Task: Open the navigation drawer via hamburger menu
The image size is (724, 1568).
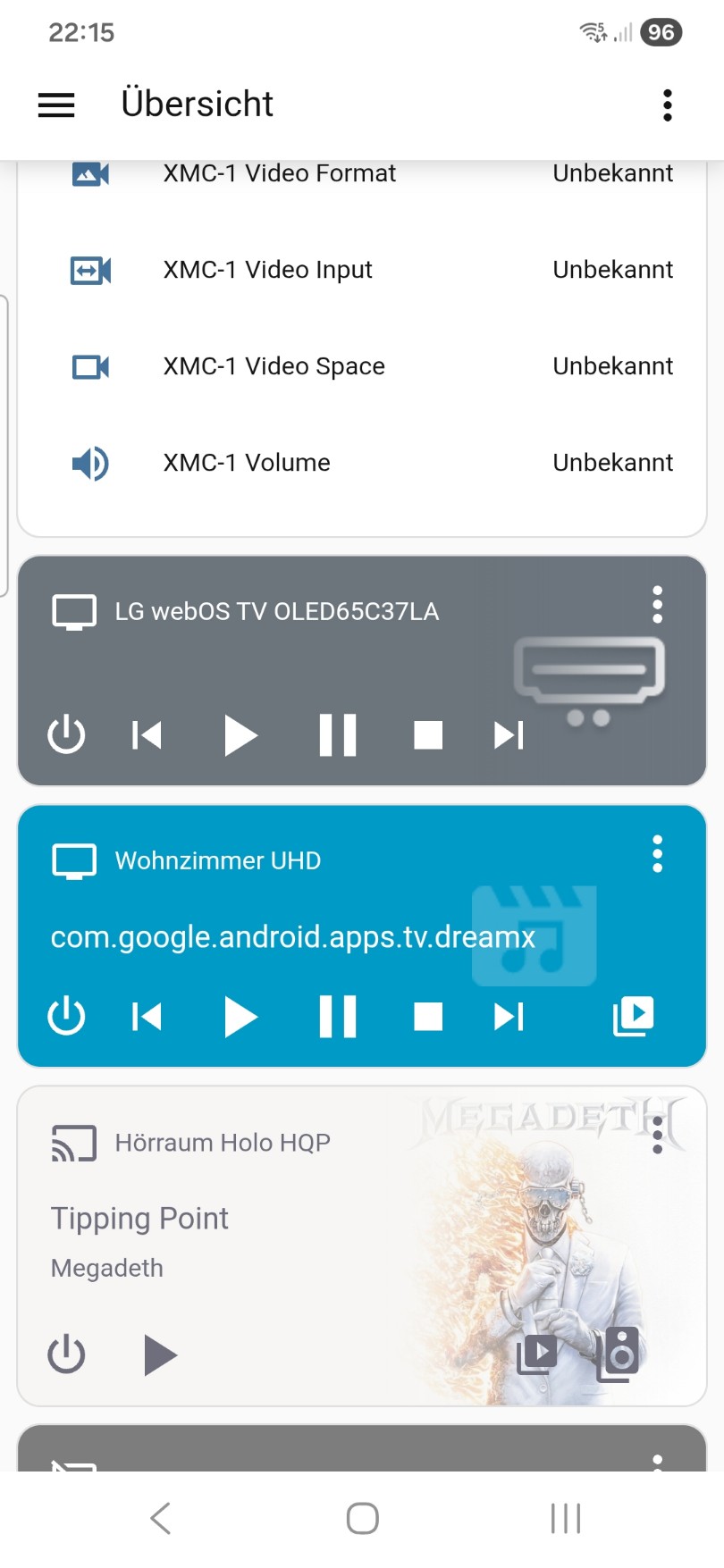Action: click(x=55, y=105)
